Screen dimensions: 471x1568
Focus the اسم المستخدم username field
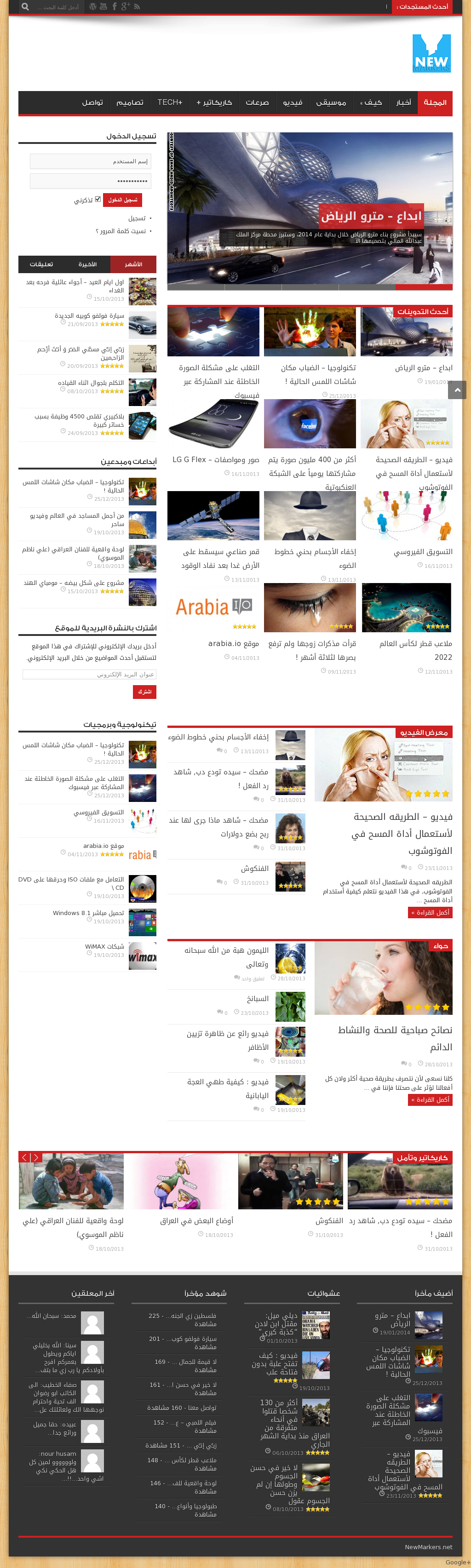tap(91, 161)
